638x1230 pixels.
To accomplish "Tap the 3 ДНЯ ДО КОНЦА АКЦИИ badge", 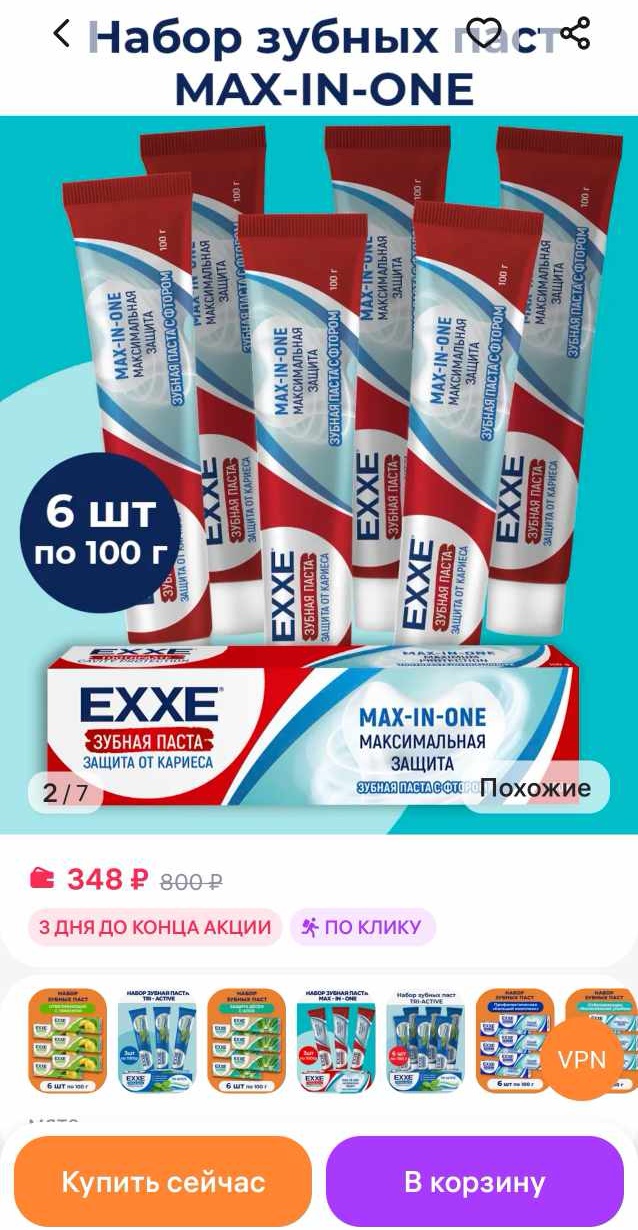I will tap(155, 927).
